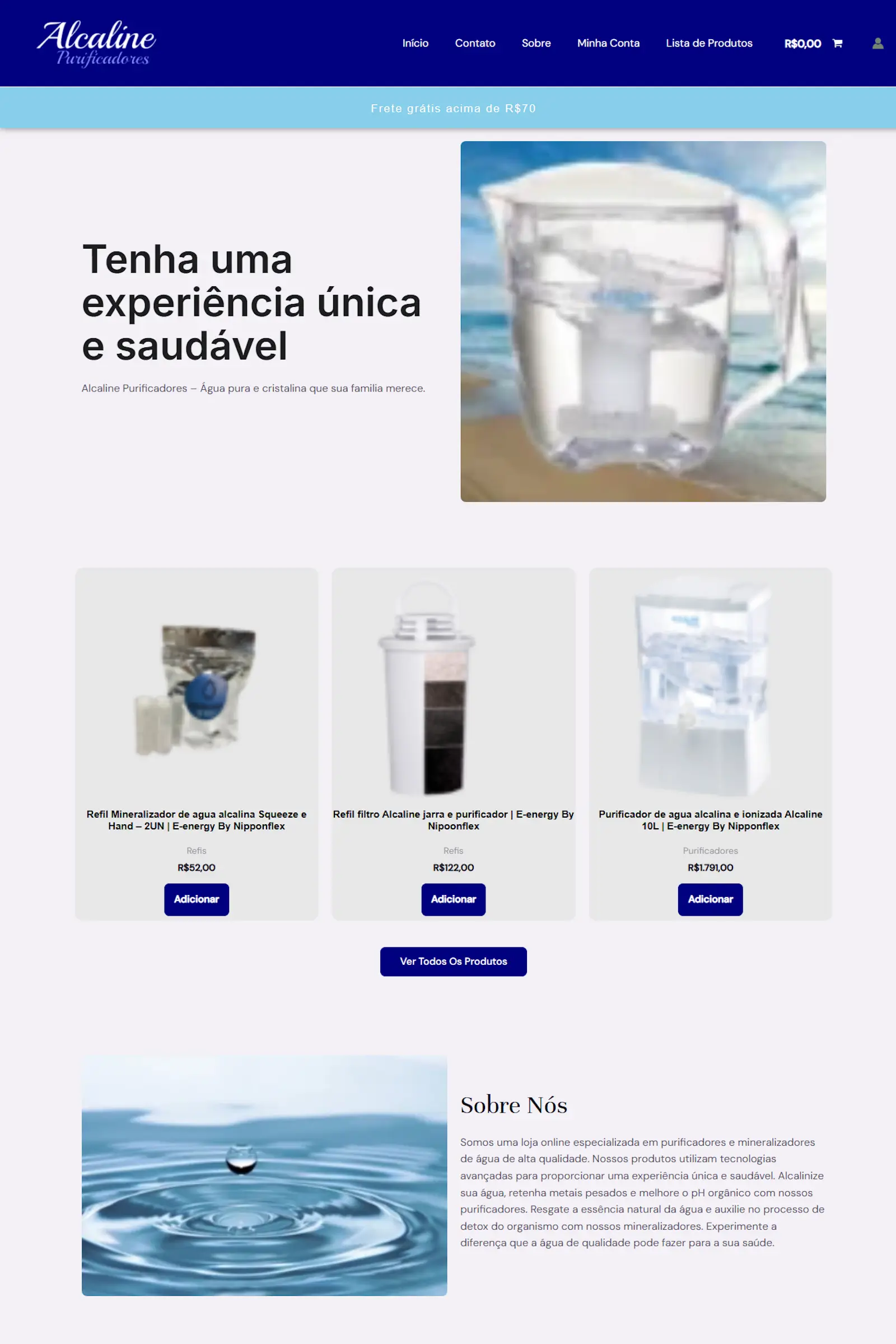This screenshot has width=896, height=1344.
Task: Open the user account icon
Action: coord(877,44)
